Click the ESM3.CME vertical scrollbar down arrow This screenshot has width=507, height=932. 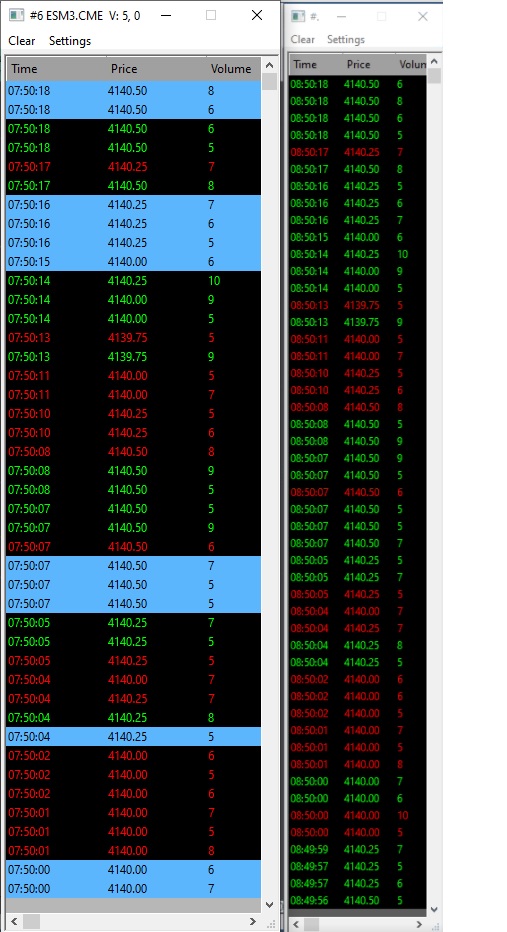pos(269,905)
